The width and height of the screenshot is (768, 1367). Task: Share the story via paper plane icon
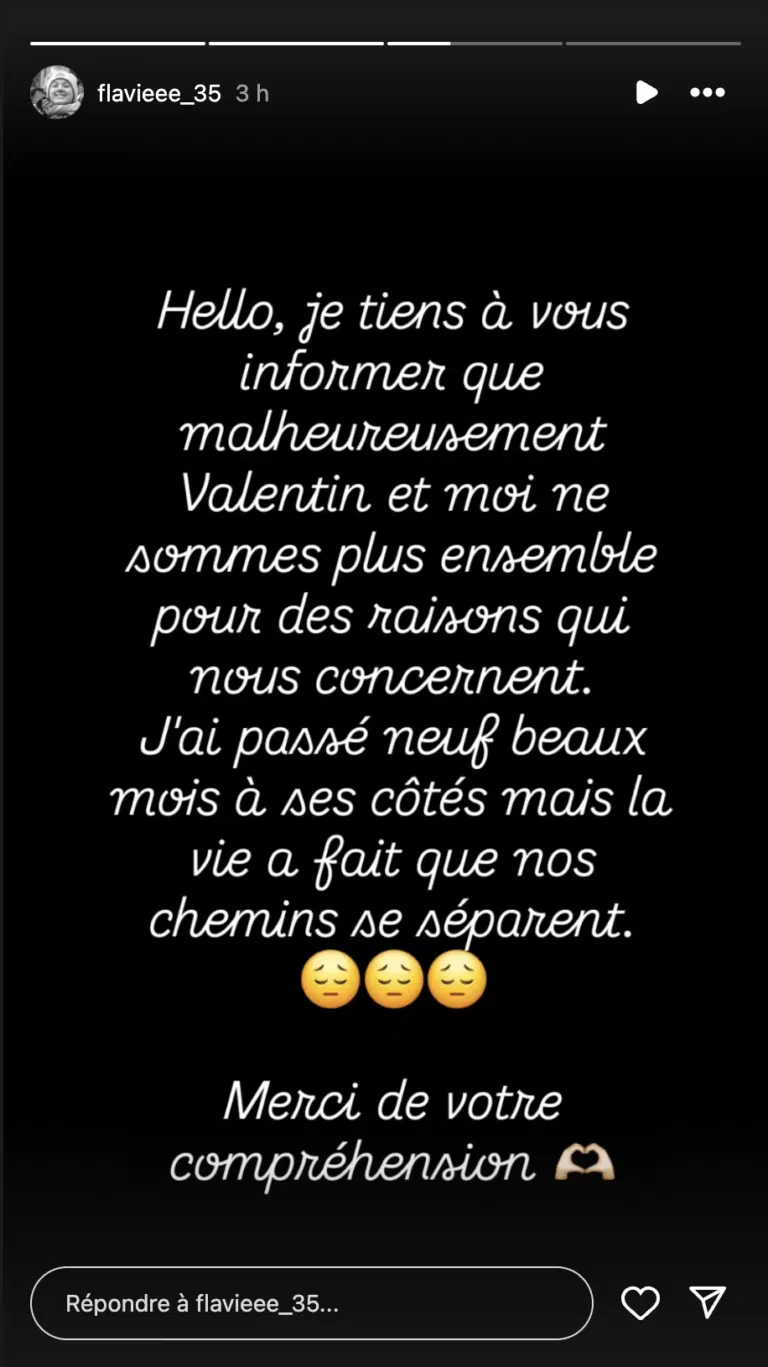point(708,1302)
